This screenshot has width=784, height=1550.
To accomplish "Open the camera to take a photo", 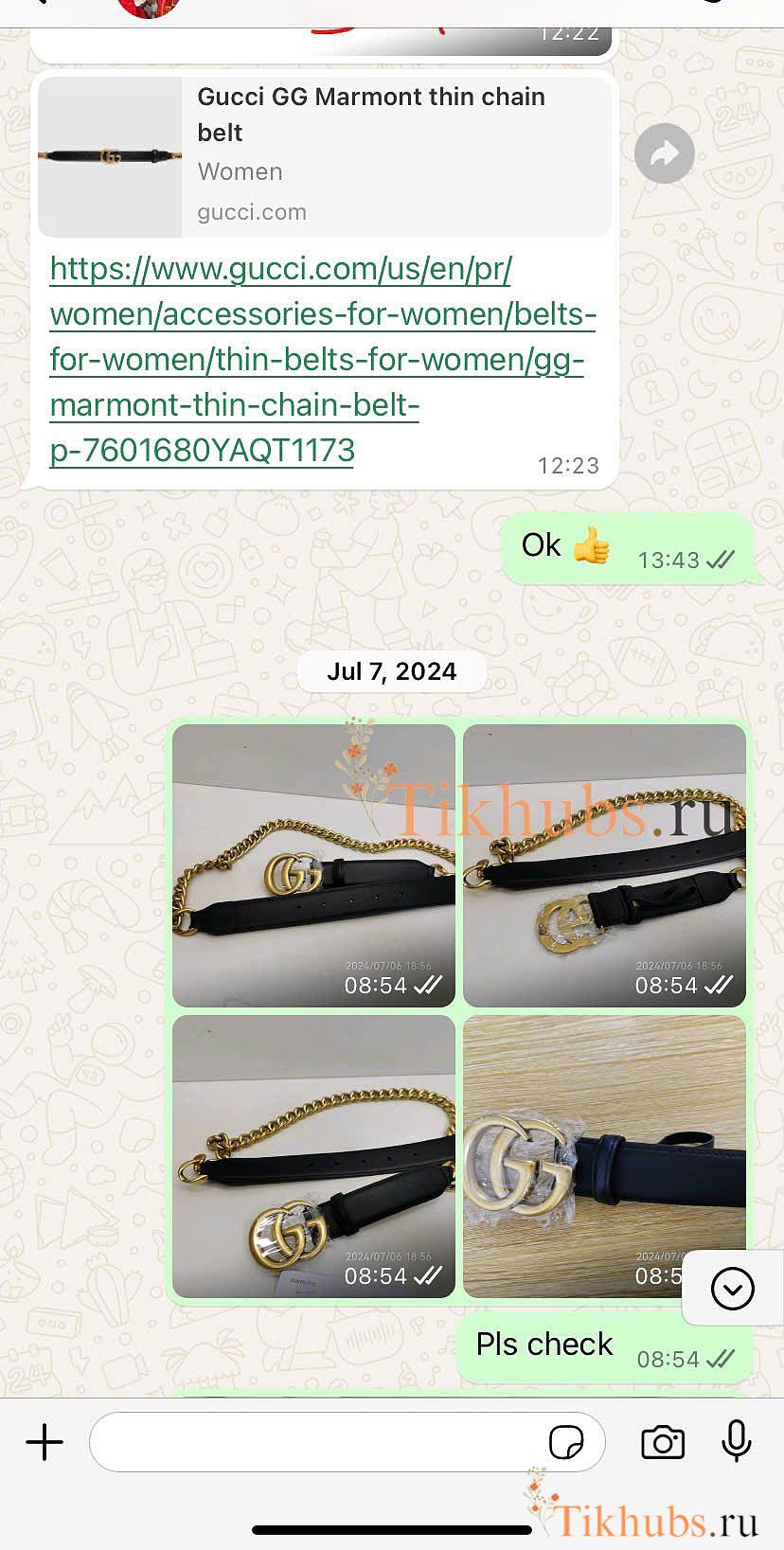I will 663,1442.
